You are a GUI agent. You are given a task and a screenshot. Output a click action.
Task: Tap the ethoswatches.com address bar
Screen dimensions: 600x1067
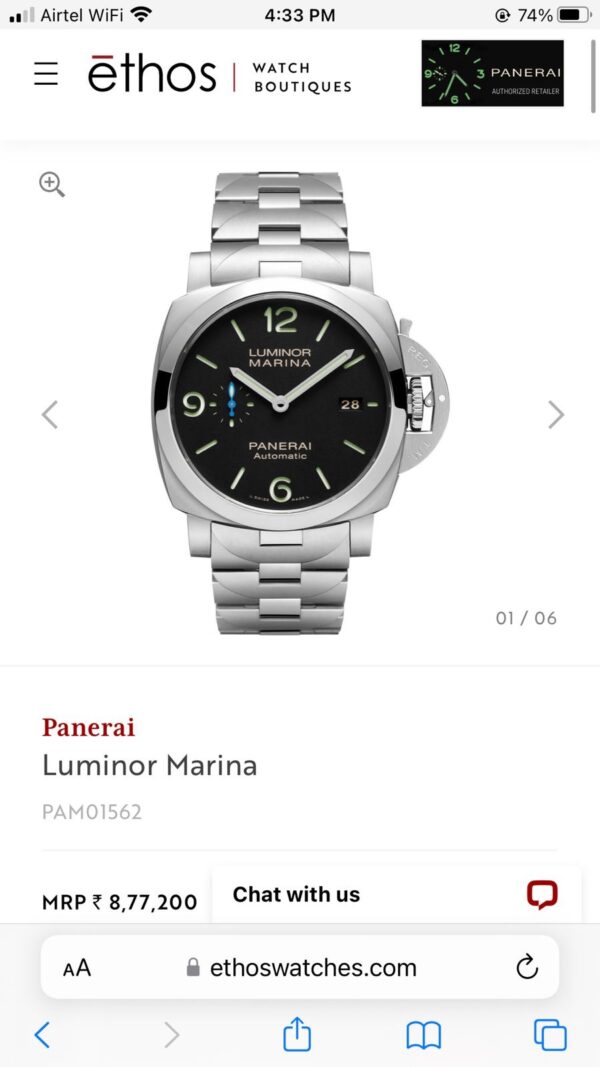click(300, 968)
